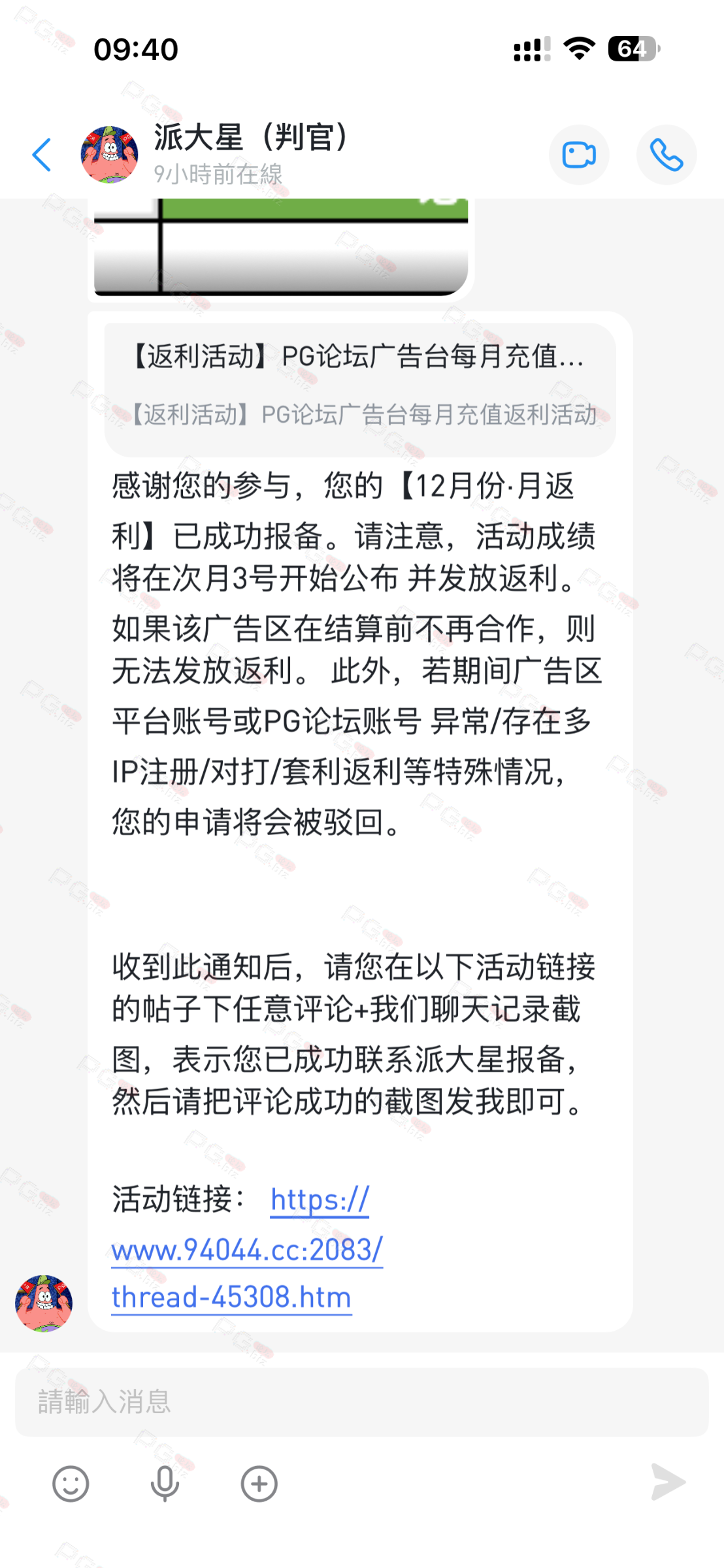Open 派大星 profile avatar in header
The image size is (724, 1568).
[109, 155]
